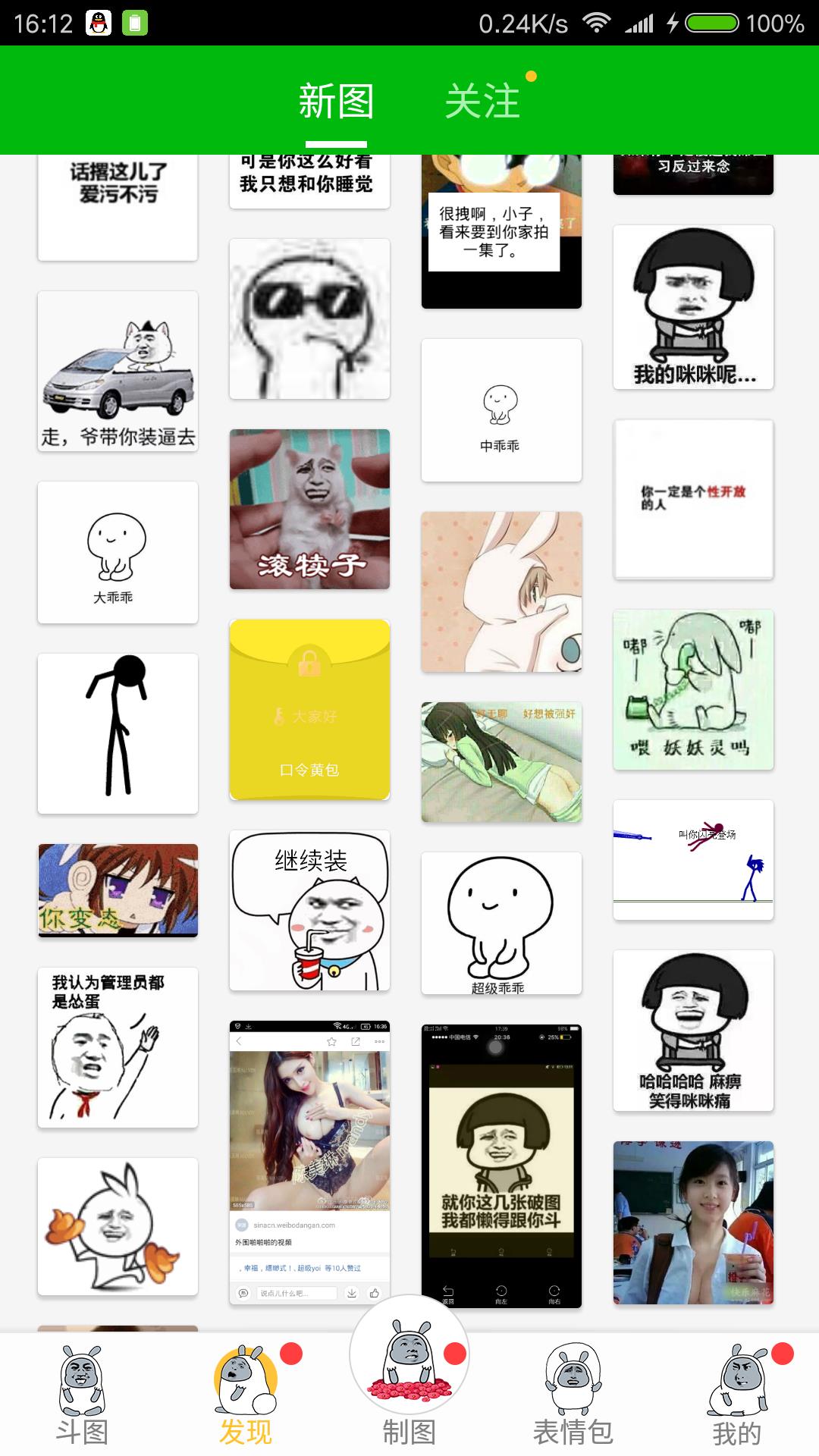Open the 我的咪咪呢 meme
This screenshot has width=819, height=1456.
click(x=693, y=307)
